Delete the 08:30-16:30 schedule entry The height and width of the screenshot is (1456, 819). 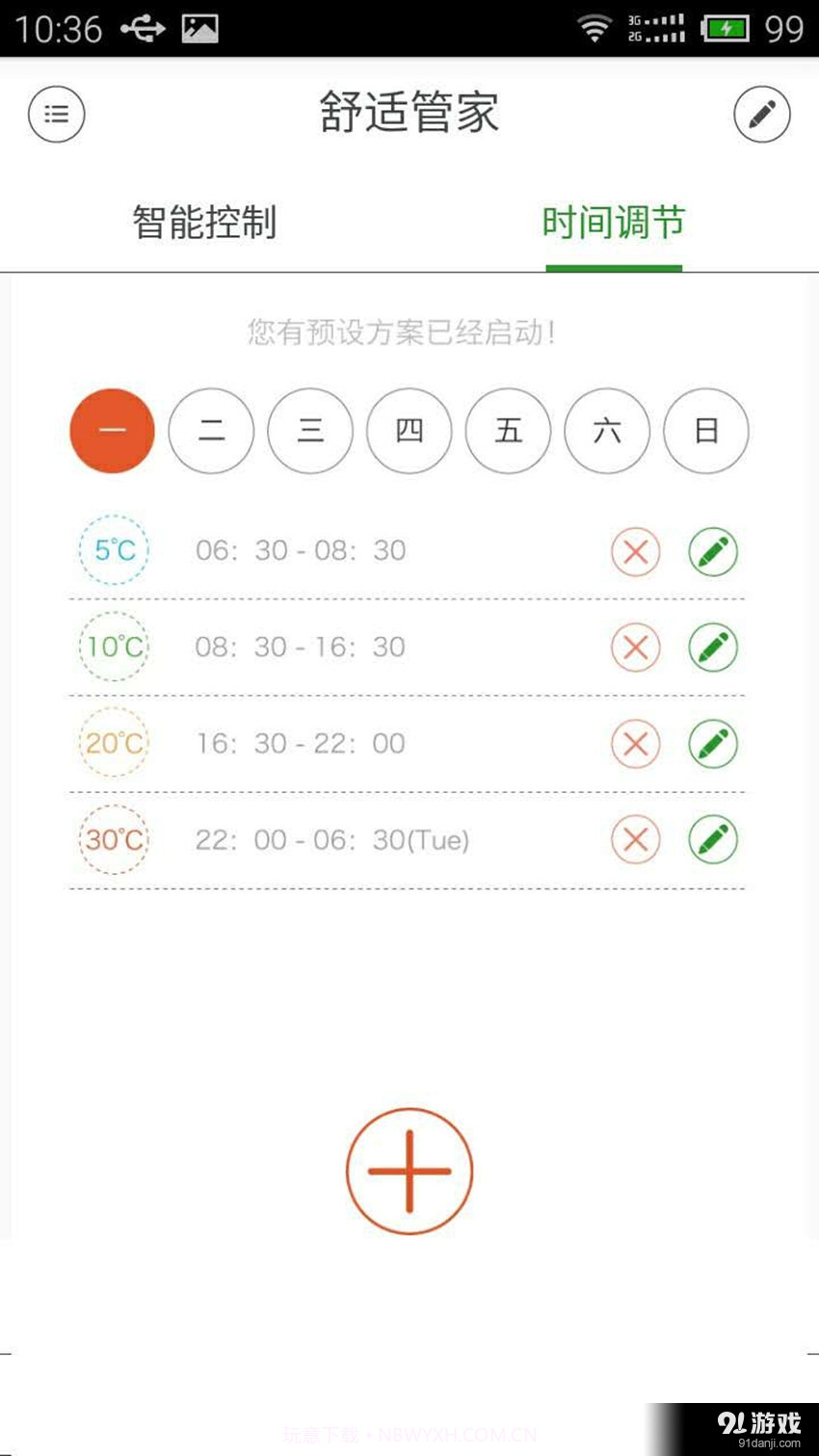[x=636, y=647]
